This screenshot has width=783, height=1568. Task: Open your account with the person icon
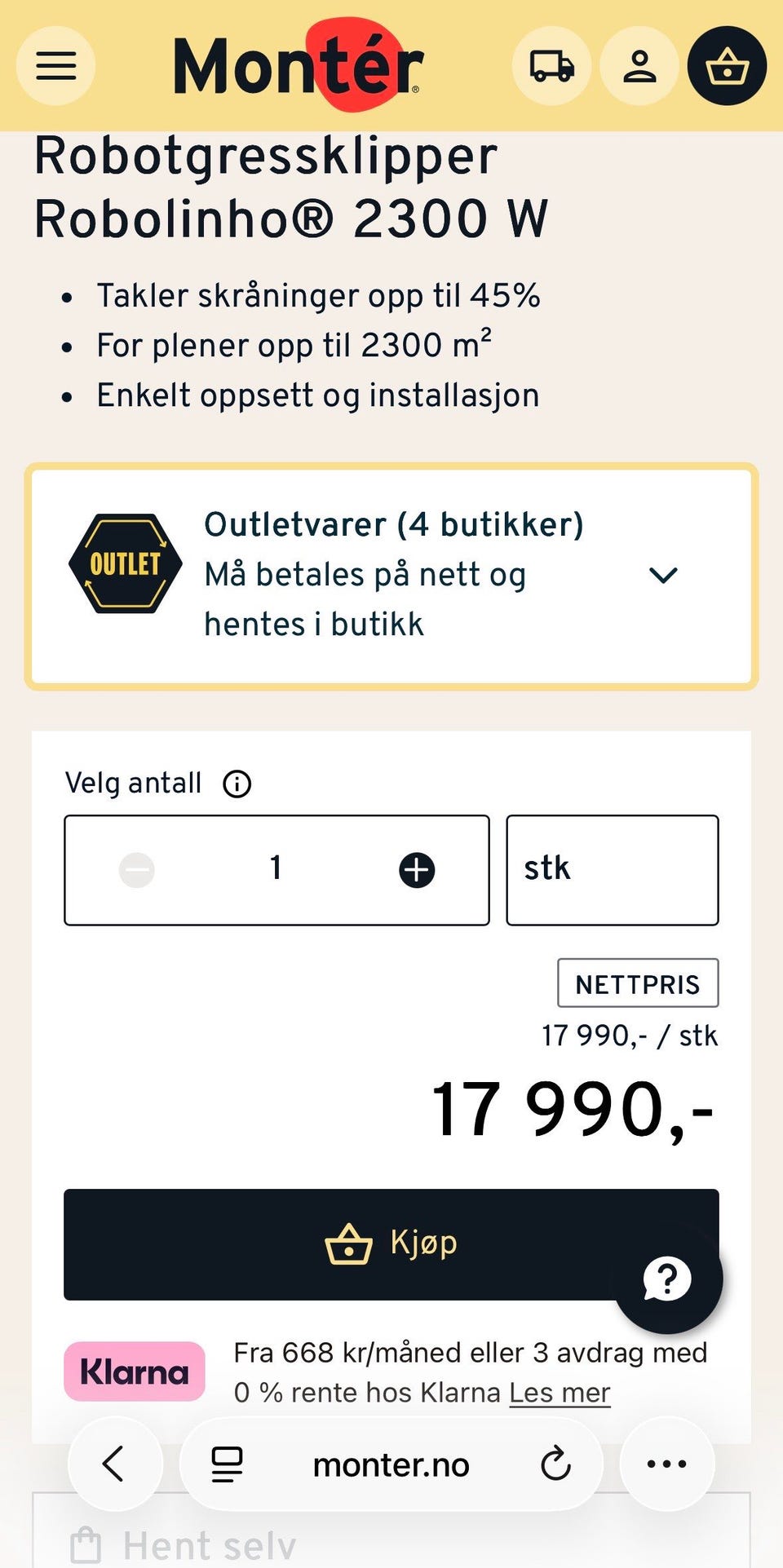[639, 66]
